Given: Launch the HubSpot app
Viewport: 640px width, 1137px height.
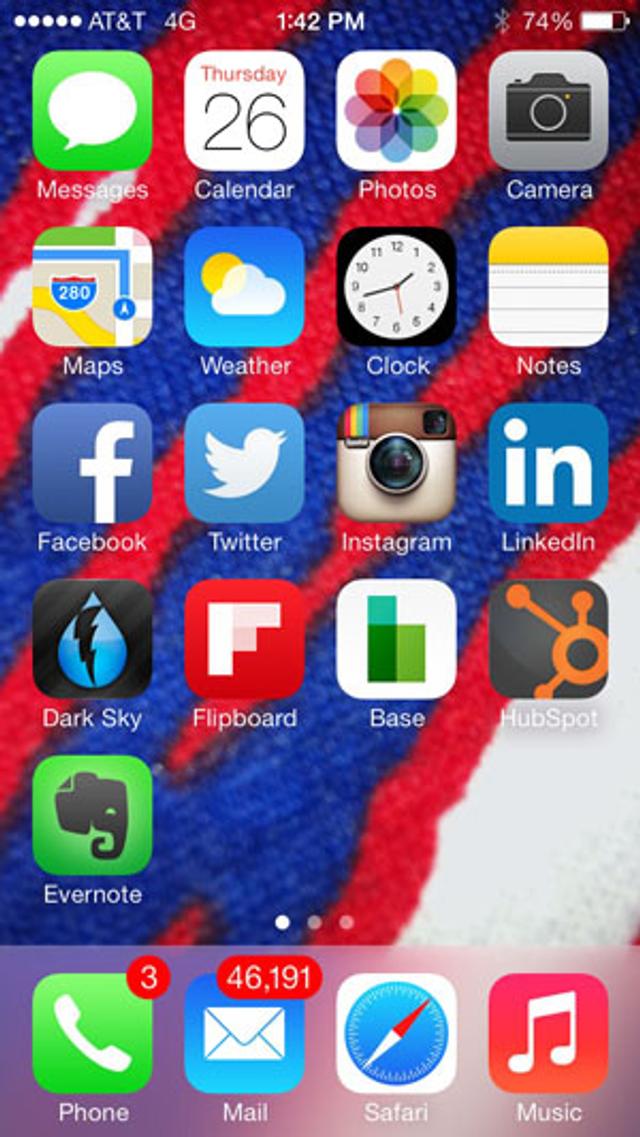Looking at the screenshot, I should click(548, 639).
